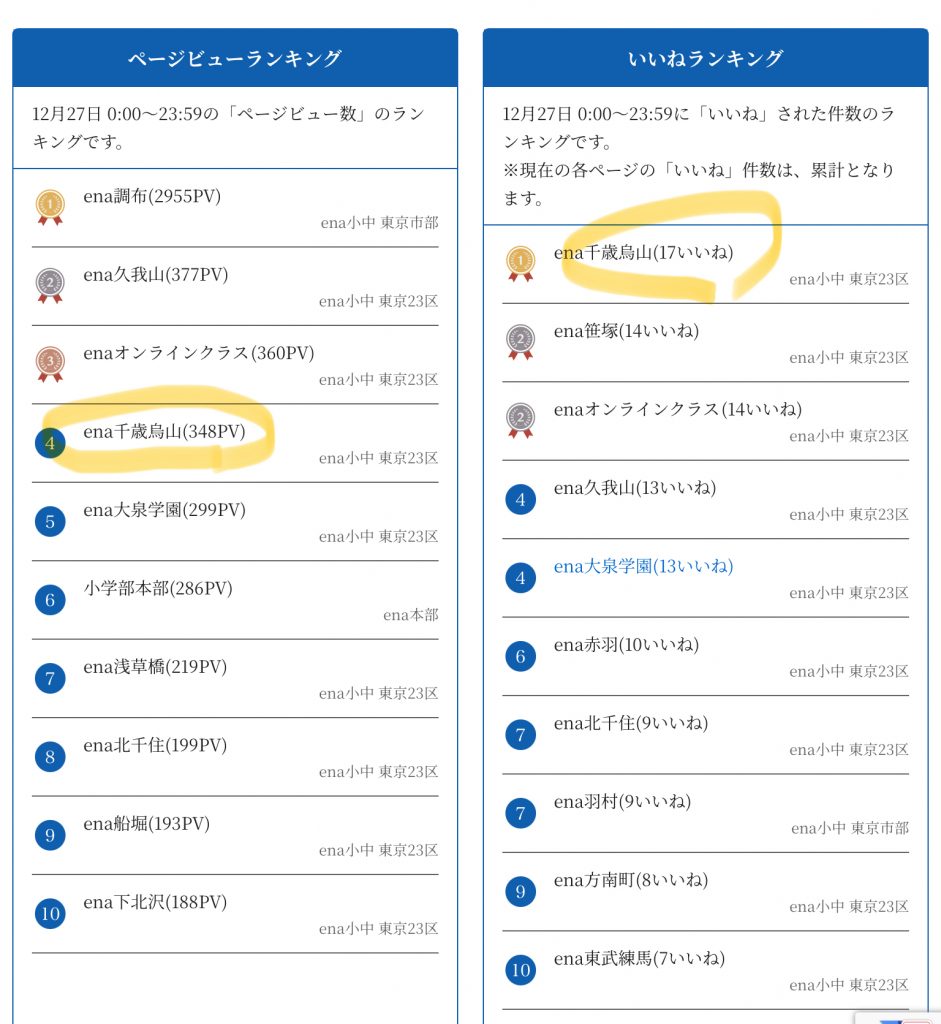Open ena羽村 with 9いいね
This screenshot has width=941, height=1024.
pos(622,801)
